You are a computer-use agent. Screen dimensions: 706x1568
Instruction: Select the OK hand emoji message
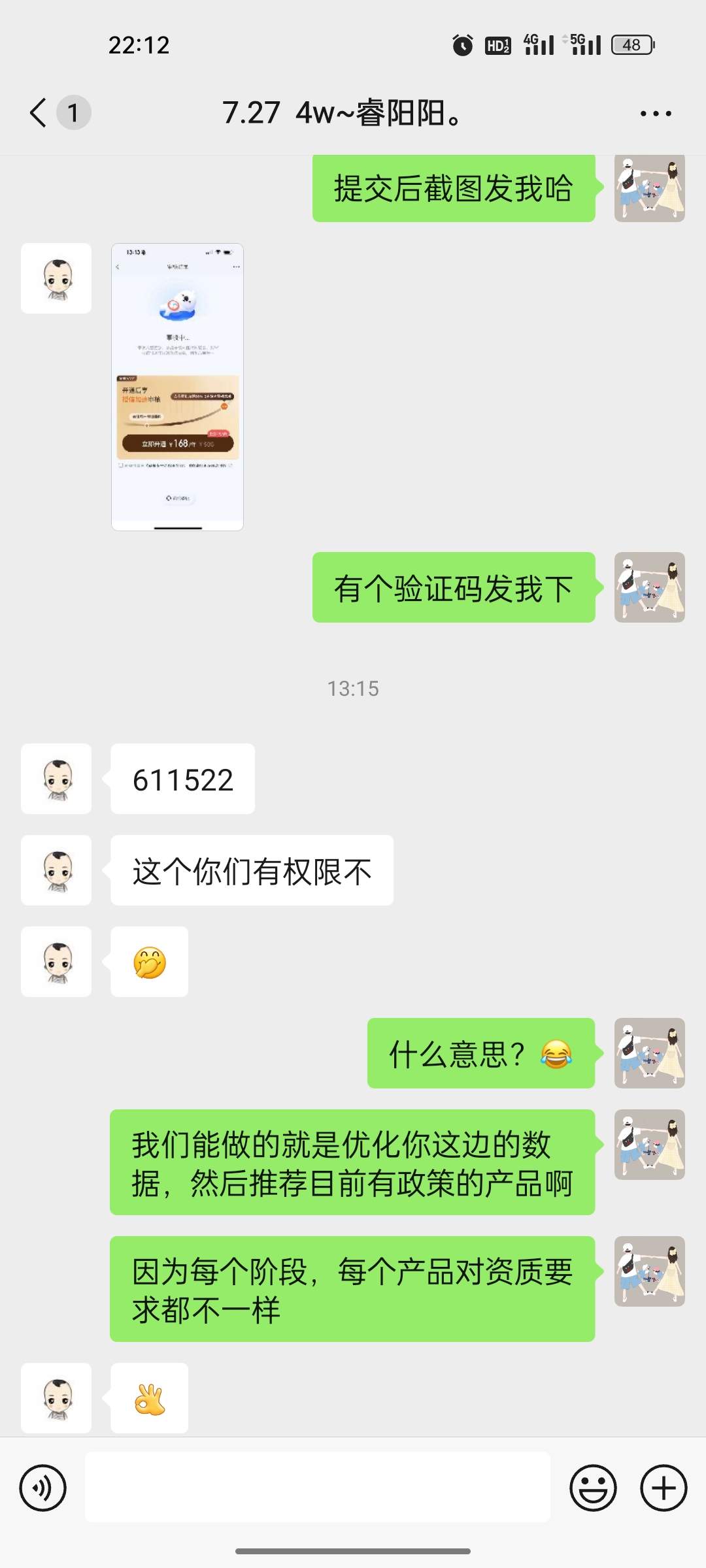click(149, 1399)
